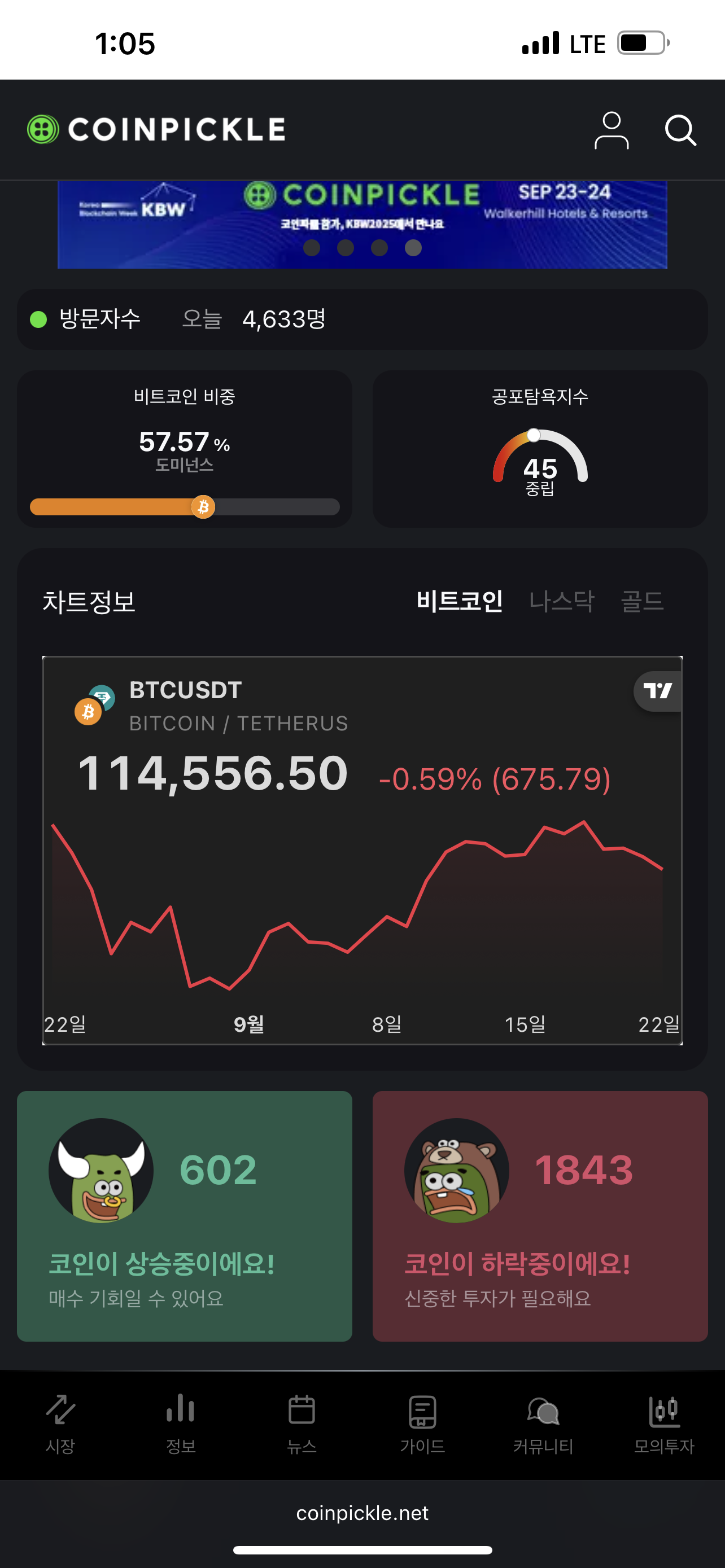Tap the COINPICKLE home logo
The image size is (725, 1568).
(x=156, y=130)
